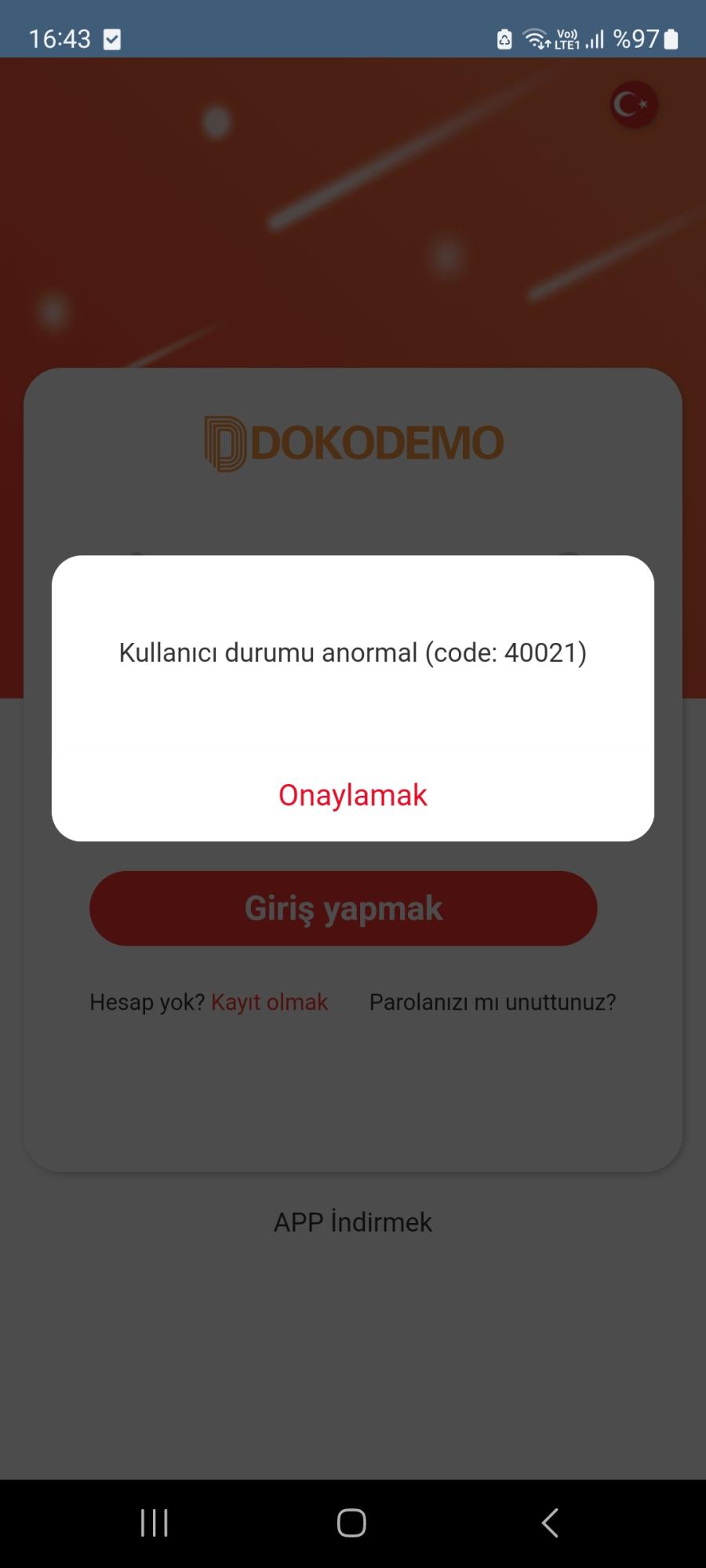The height and width of the screenshot is (1568, 706).
Task: Tap Onaylamak to dismiss the error dialog
Action: coord(352,794)
